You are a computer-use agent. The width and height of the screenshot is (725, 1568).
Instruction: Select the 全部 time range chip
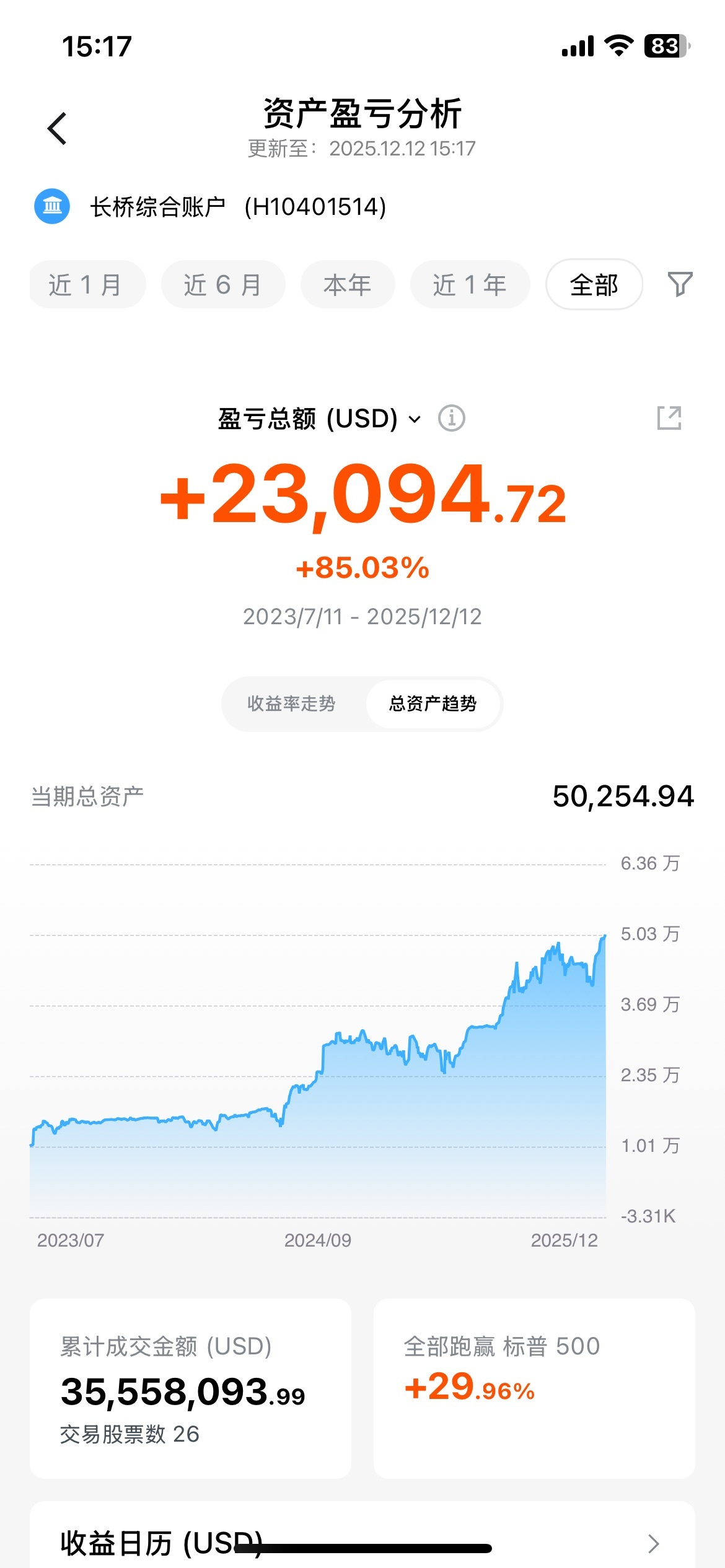coord(594,285)
